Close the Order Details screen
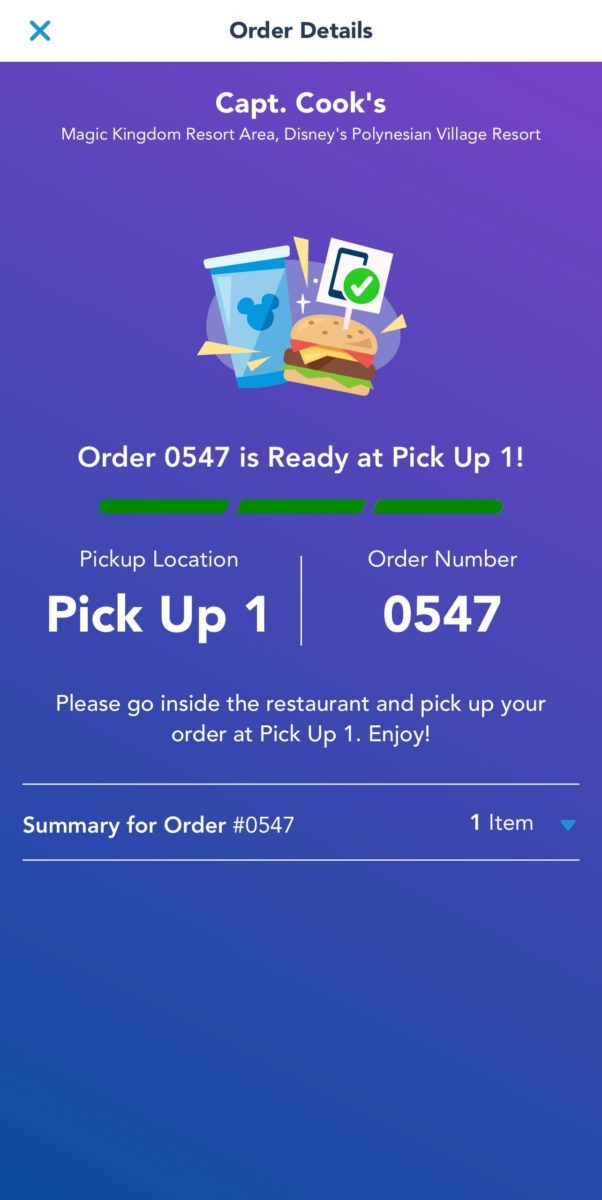Viewport: 602px width, 1200px height. click(x=40, y=30)
